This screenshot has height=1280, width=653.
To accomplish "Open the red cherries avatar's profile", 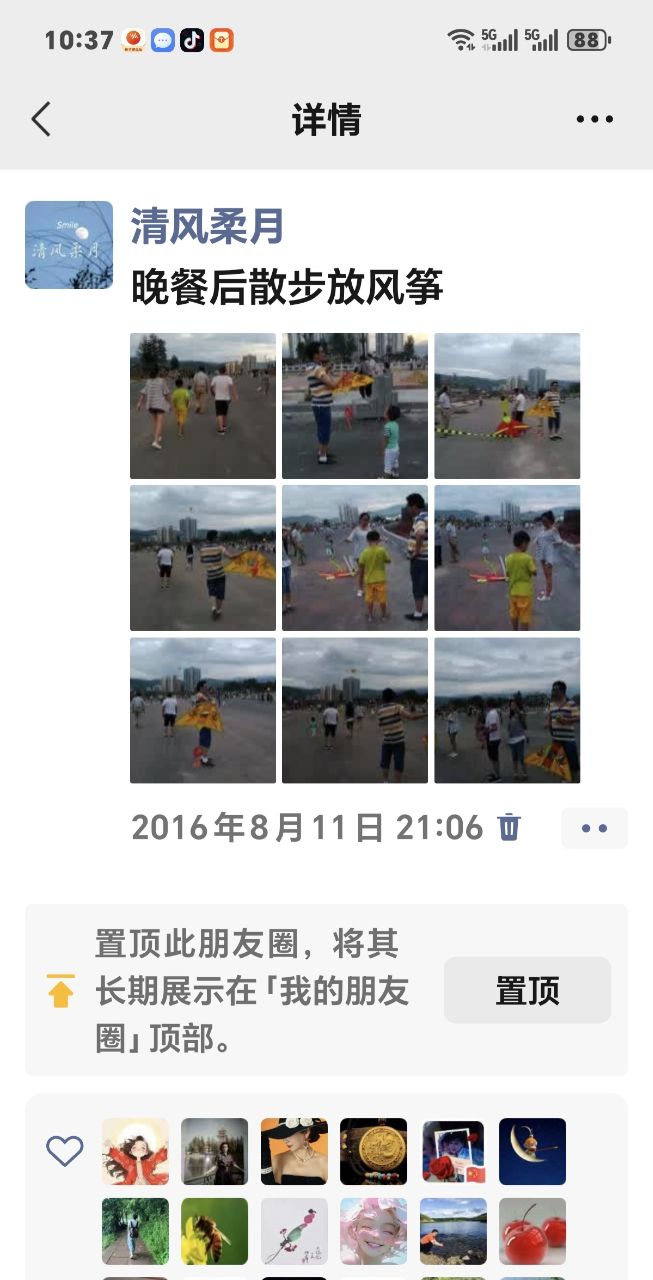I will [x=532, y=1231].
